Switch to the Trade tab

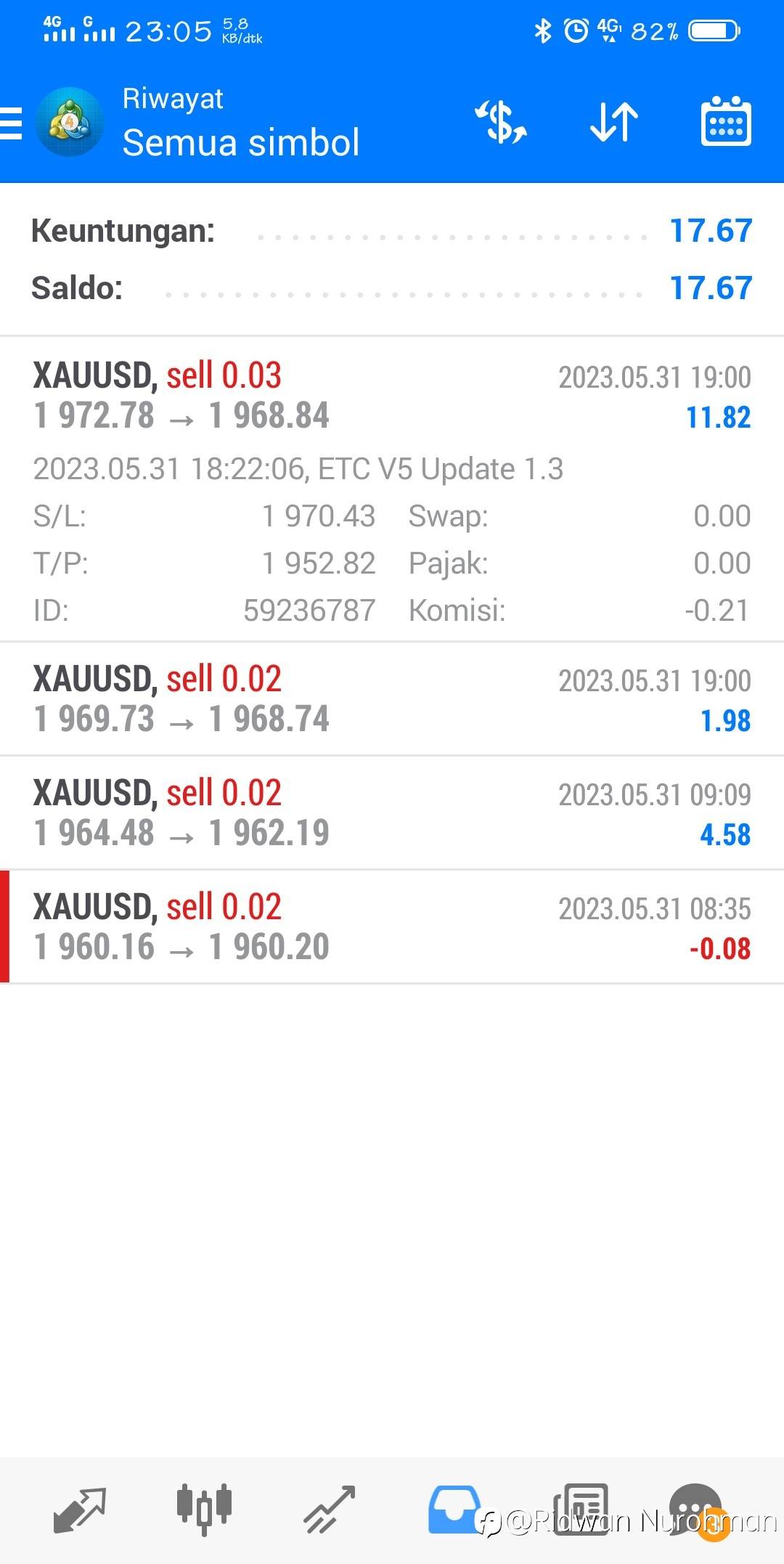(329, 1509)
